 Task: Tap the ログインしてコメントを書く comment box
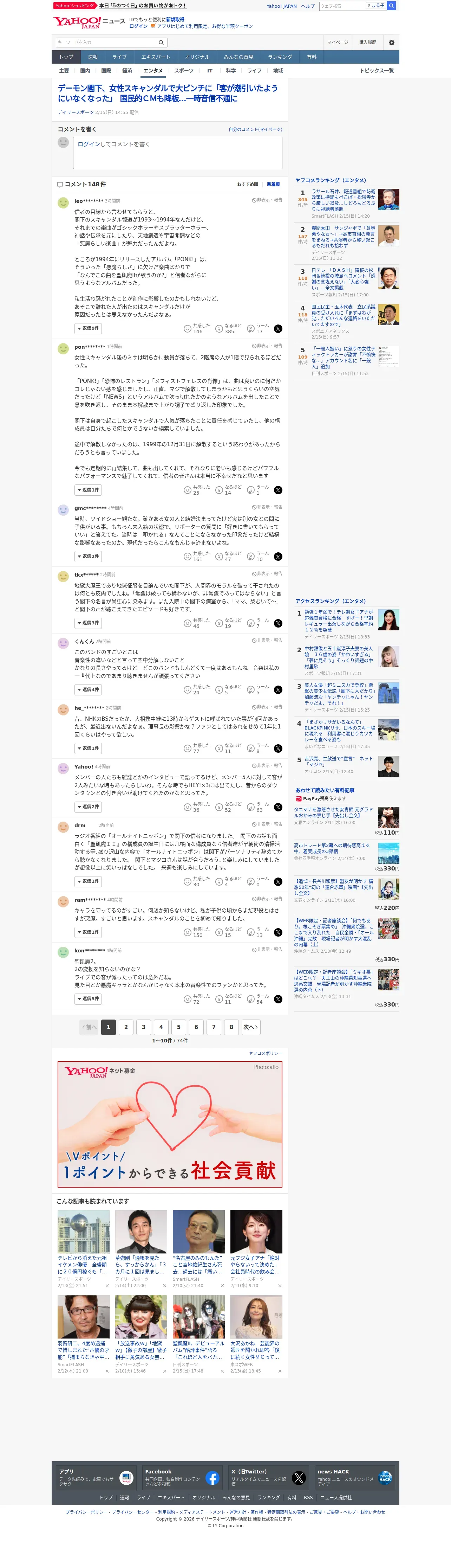[x=177, y=153]
